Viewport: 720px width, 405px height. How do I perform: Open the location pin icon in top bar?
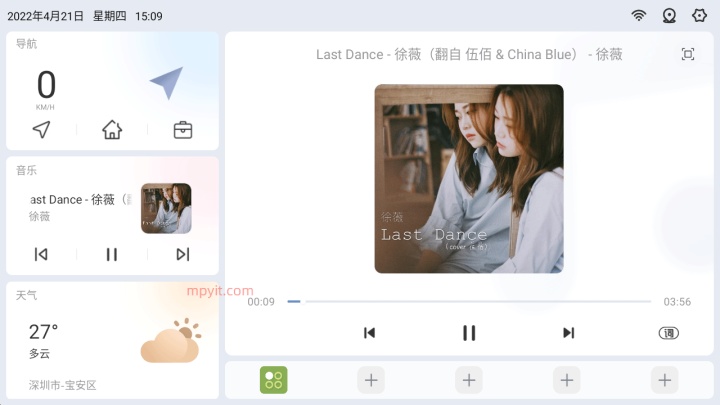pyautogui.click(x=669, y=16)
